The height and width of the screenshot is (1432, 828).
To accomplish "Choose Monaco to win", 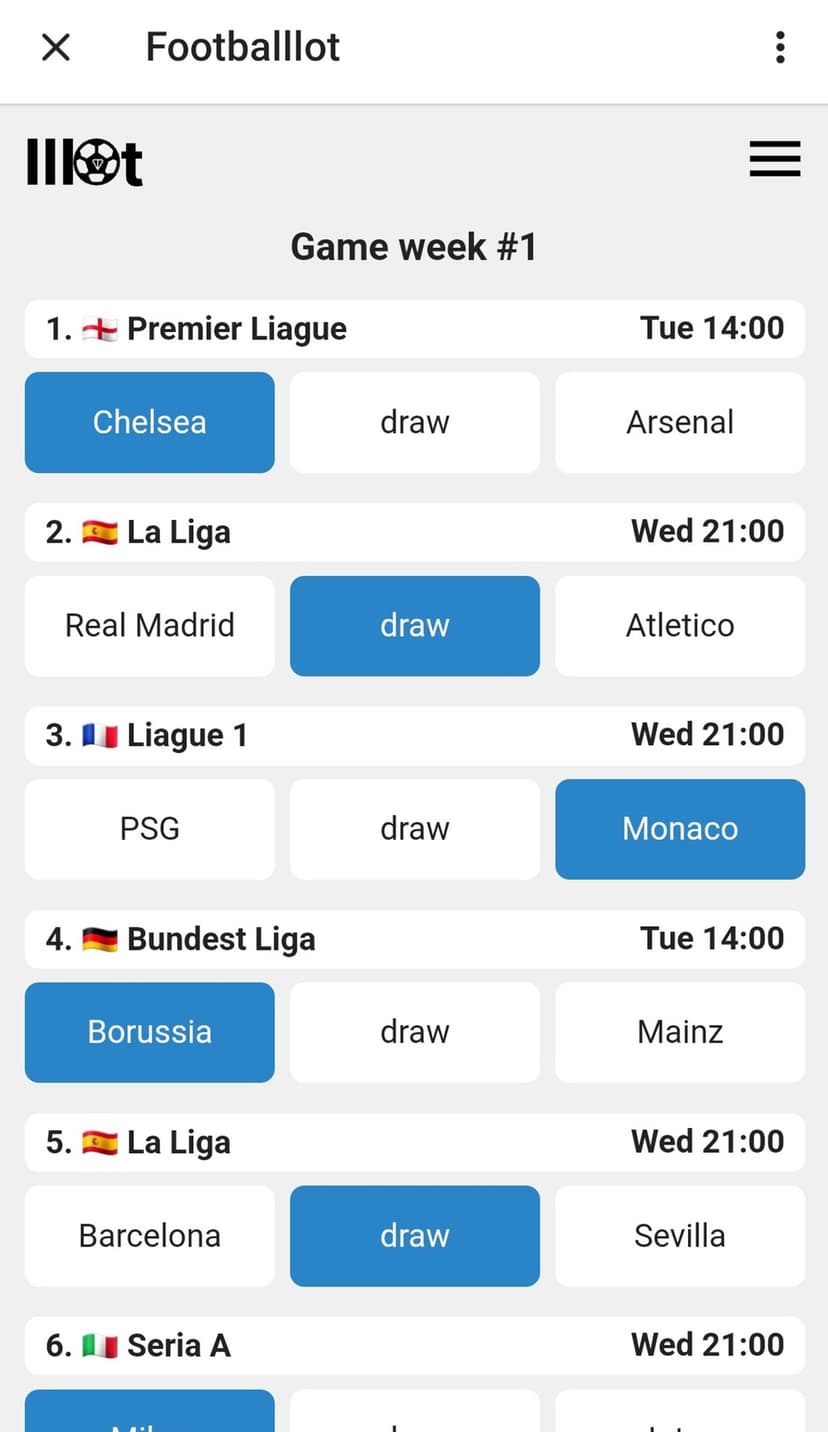I will [x=680, y=829].
